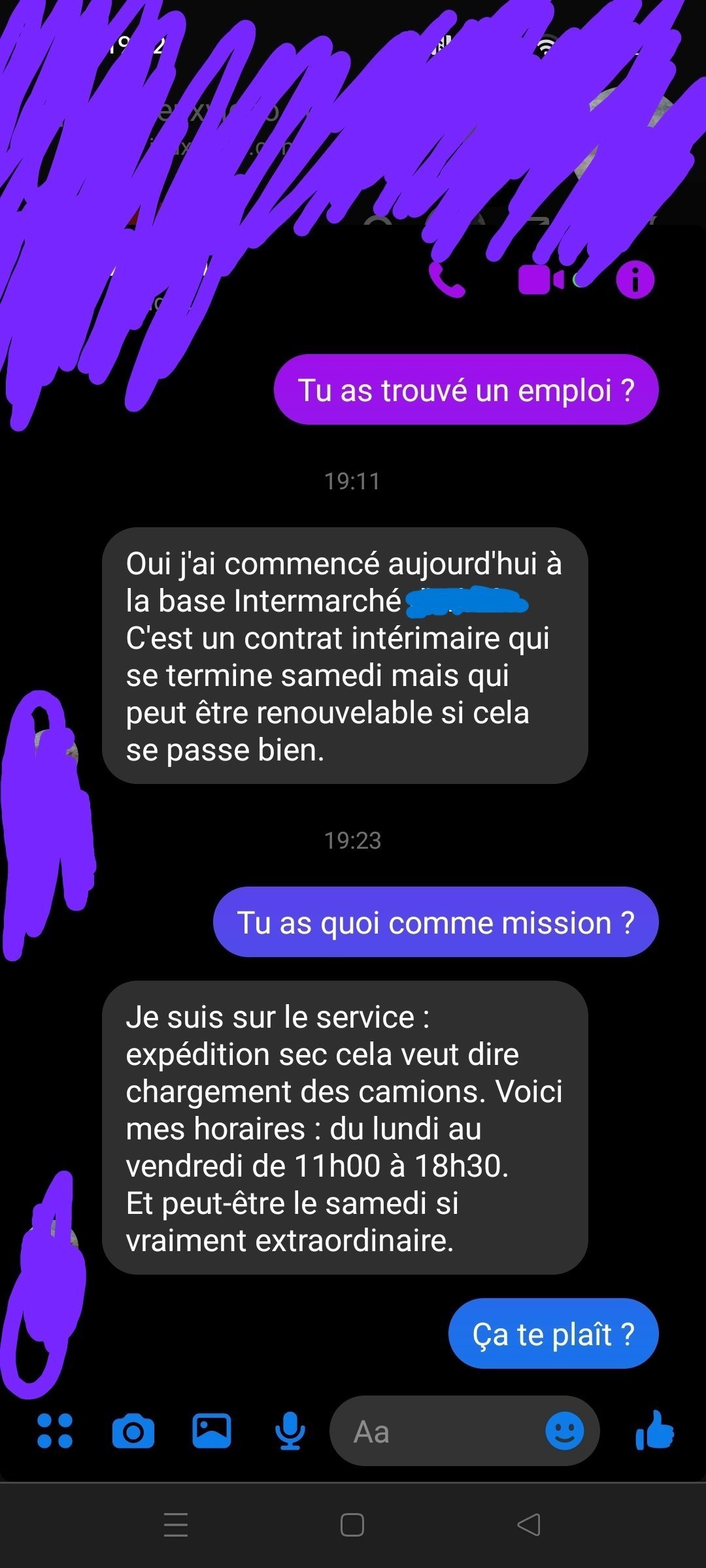Record a voice message with the microphone
This screenshot has height=1568, width=706.
(290, 1431)
